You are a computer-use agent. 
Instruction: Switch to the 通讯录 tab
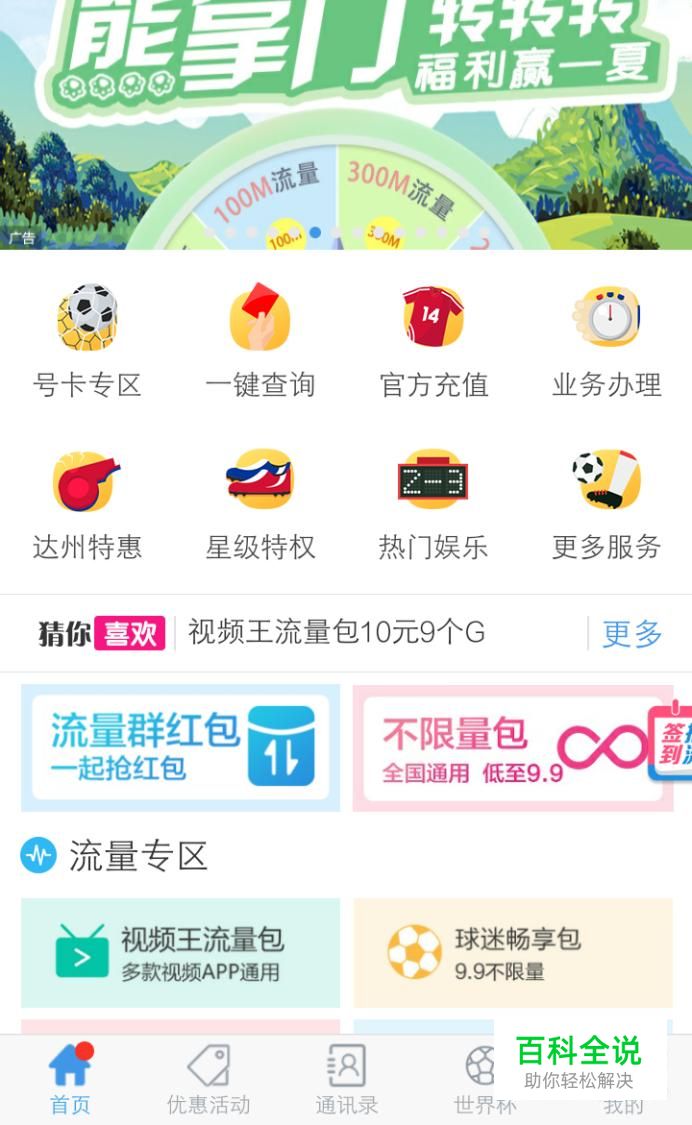pos(347,1080)
